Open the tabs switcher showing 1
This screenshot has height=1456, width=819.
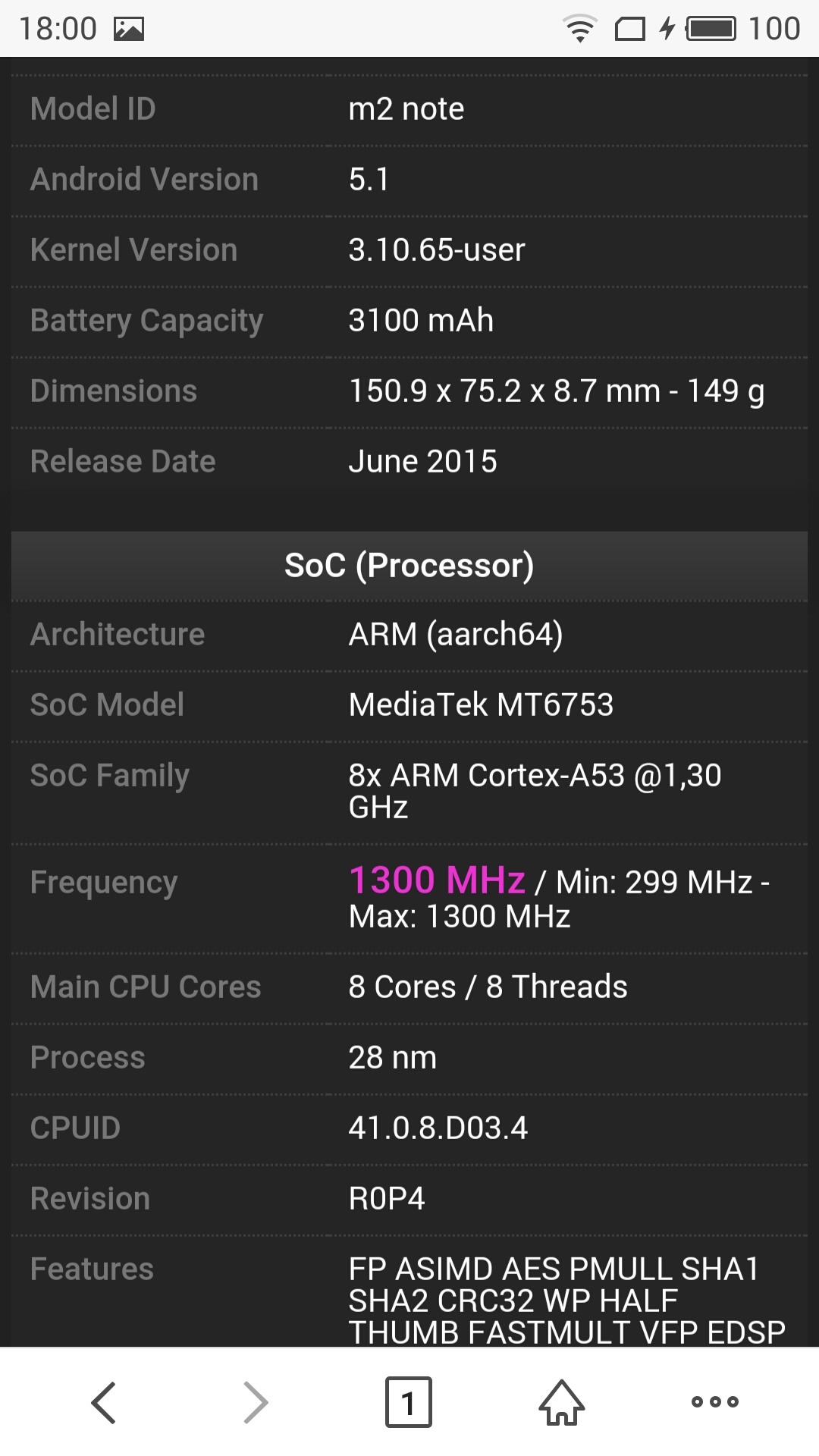(x=409, y=1402)
